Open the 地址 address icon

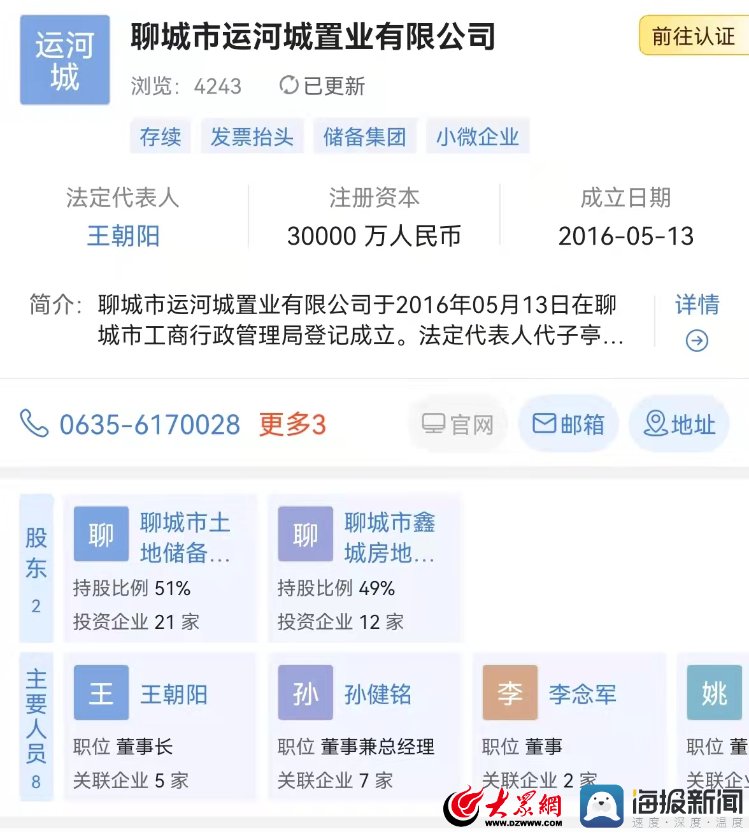[x=678, y=423]
